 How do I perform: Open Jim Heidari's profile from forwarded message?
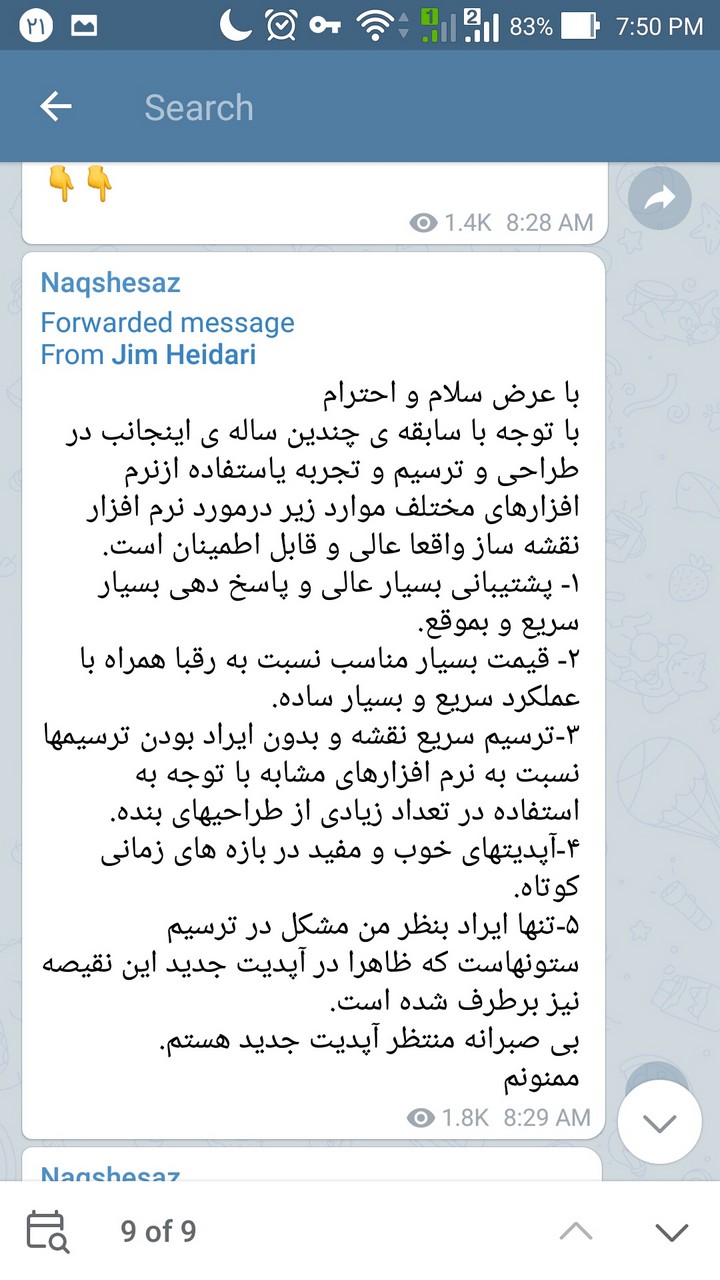tap(184, 354)
